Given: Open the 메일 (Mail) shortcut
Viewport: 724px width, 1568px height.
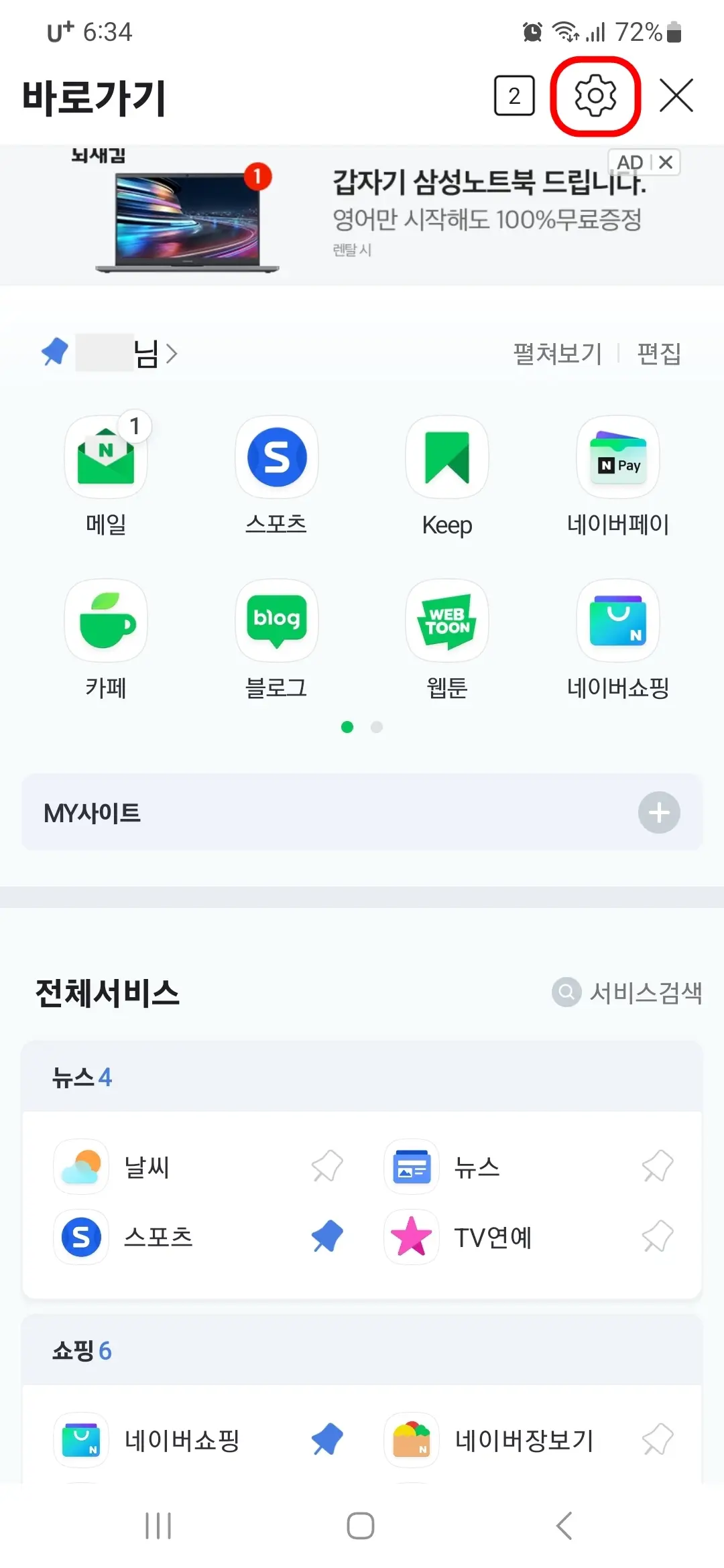Looking at the screenshot, I should (x=106, y=458).
